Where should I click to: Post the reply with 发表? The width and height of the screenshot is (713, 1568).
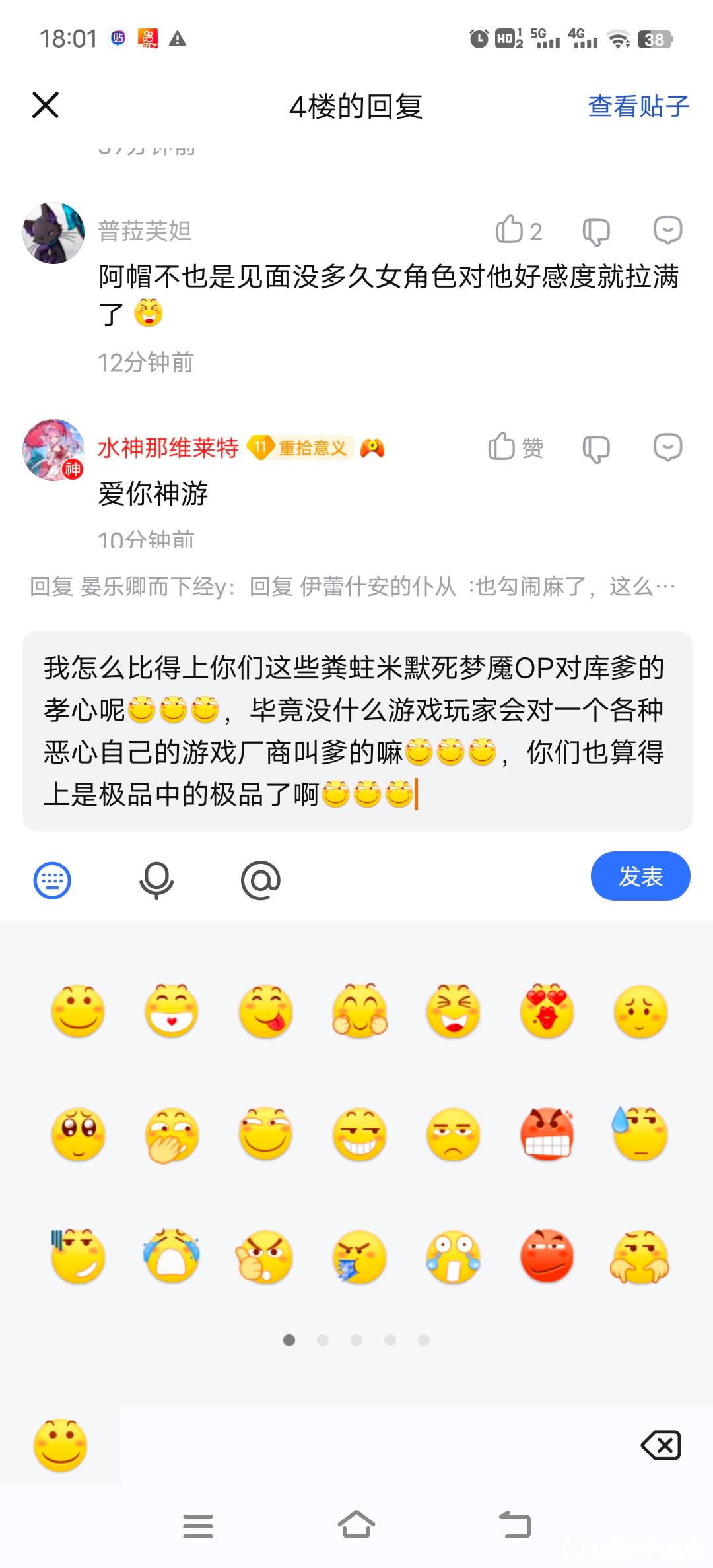point(640,876)
